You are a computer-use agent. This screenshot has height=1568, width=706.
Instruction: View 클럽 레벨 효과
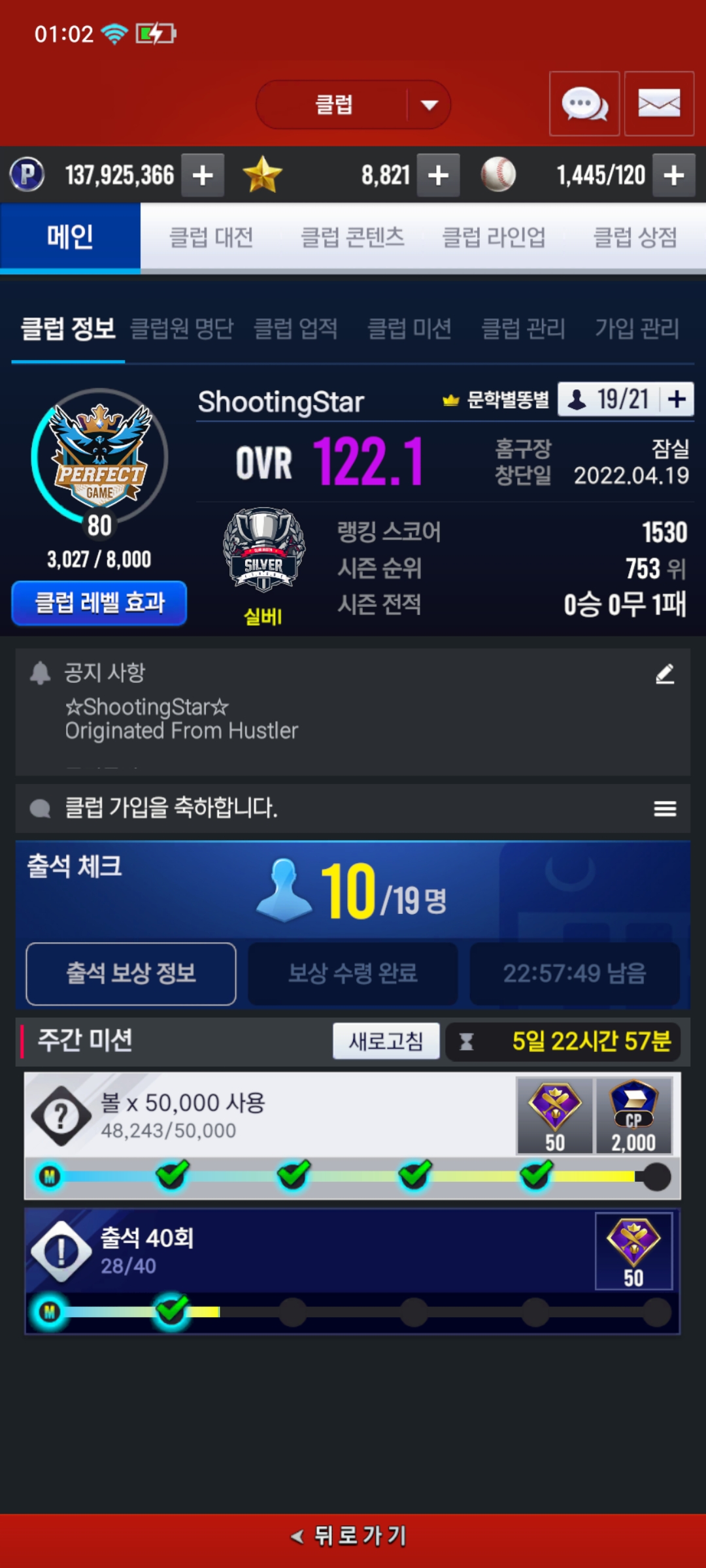(99, 602)
